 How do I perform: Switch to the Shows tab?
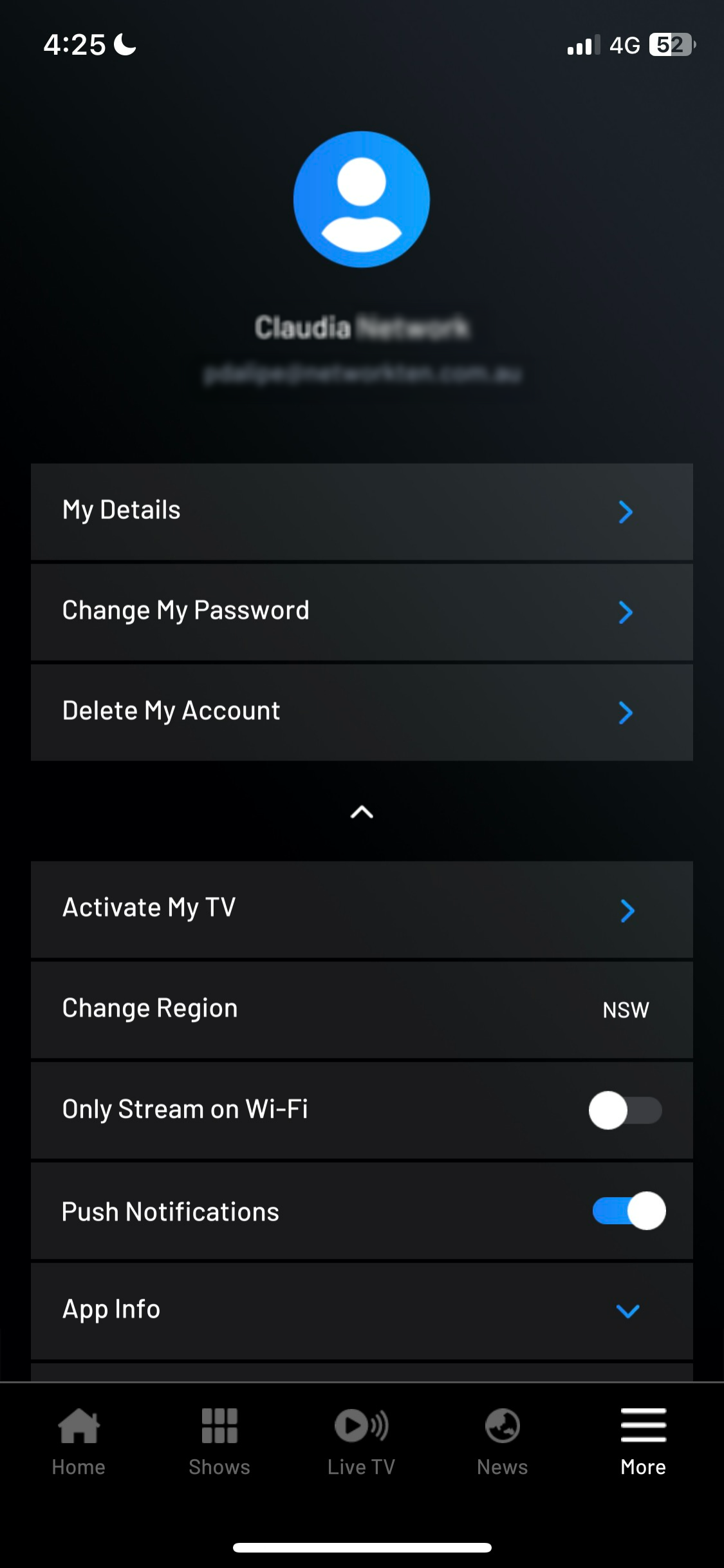point(219,1441)
